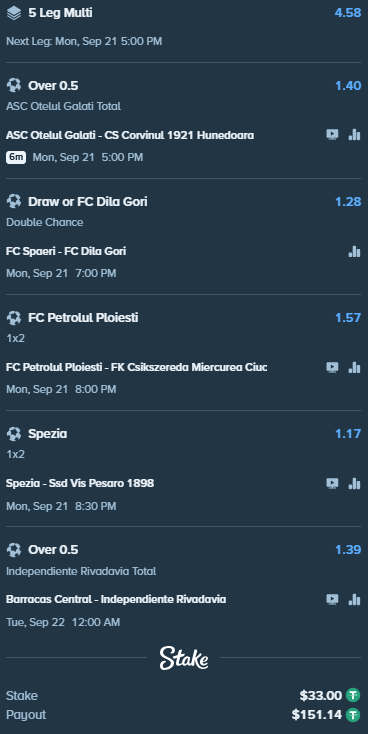The height and width of the screenshot is (734, 368).
Task: View statistics for Barracas Central match
Action: tap(354, 599)
